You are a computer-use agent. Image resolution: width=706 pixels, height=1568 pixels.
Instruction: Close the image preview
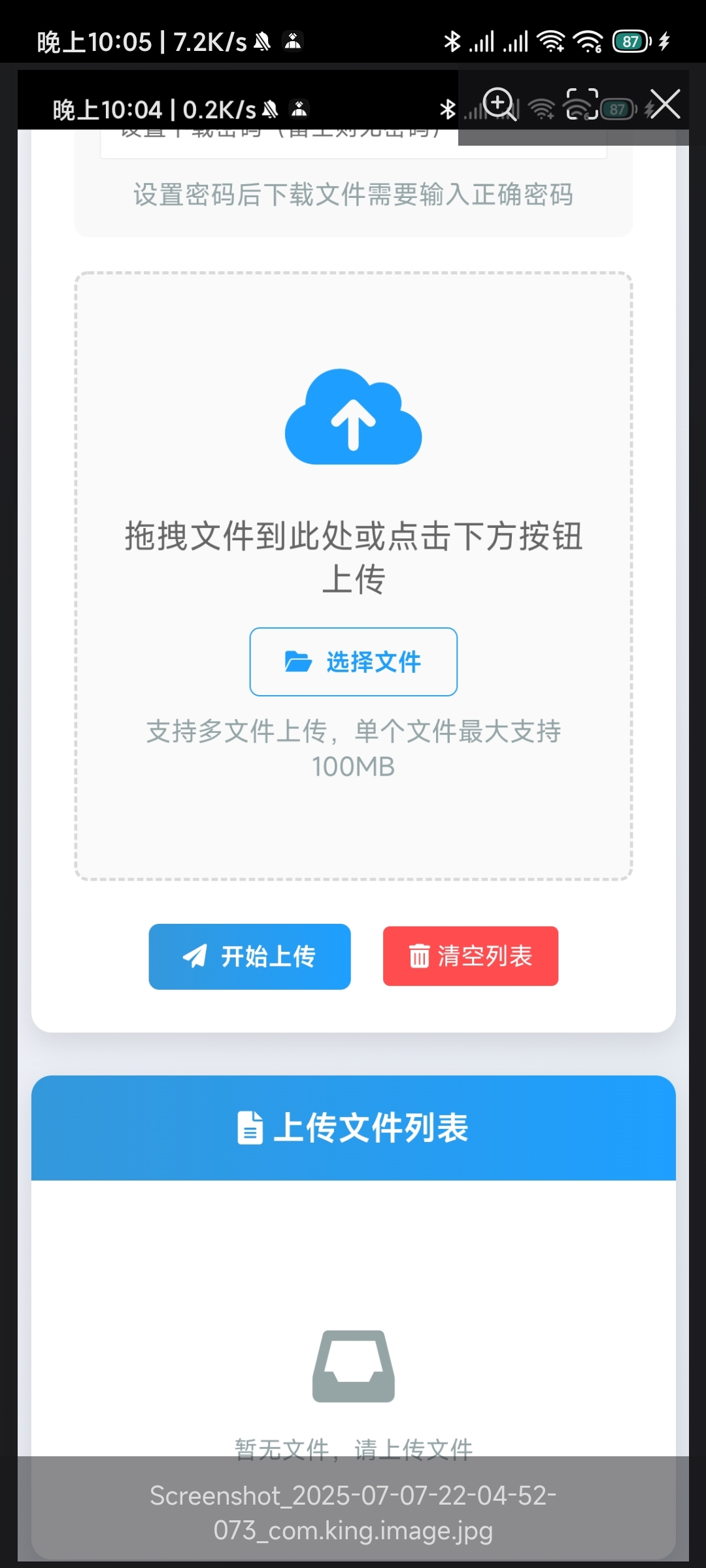coord(665,104)
